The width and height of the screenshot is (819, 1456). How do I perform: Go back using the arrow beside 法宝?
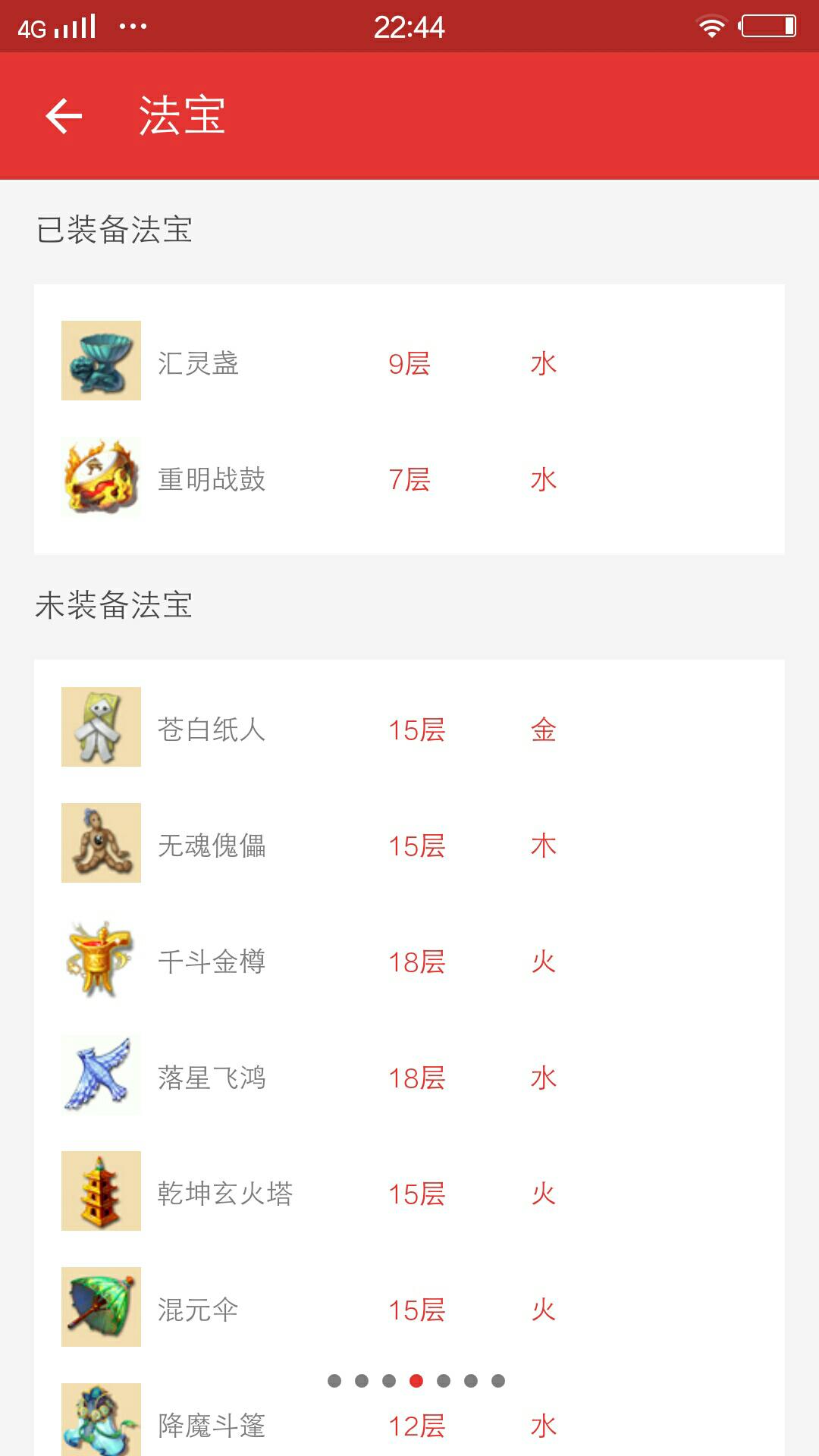point(64,116)
